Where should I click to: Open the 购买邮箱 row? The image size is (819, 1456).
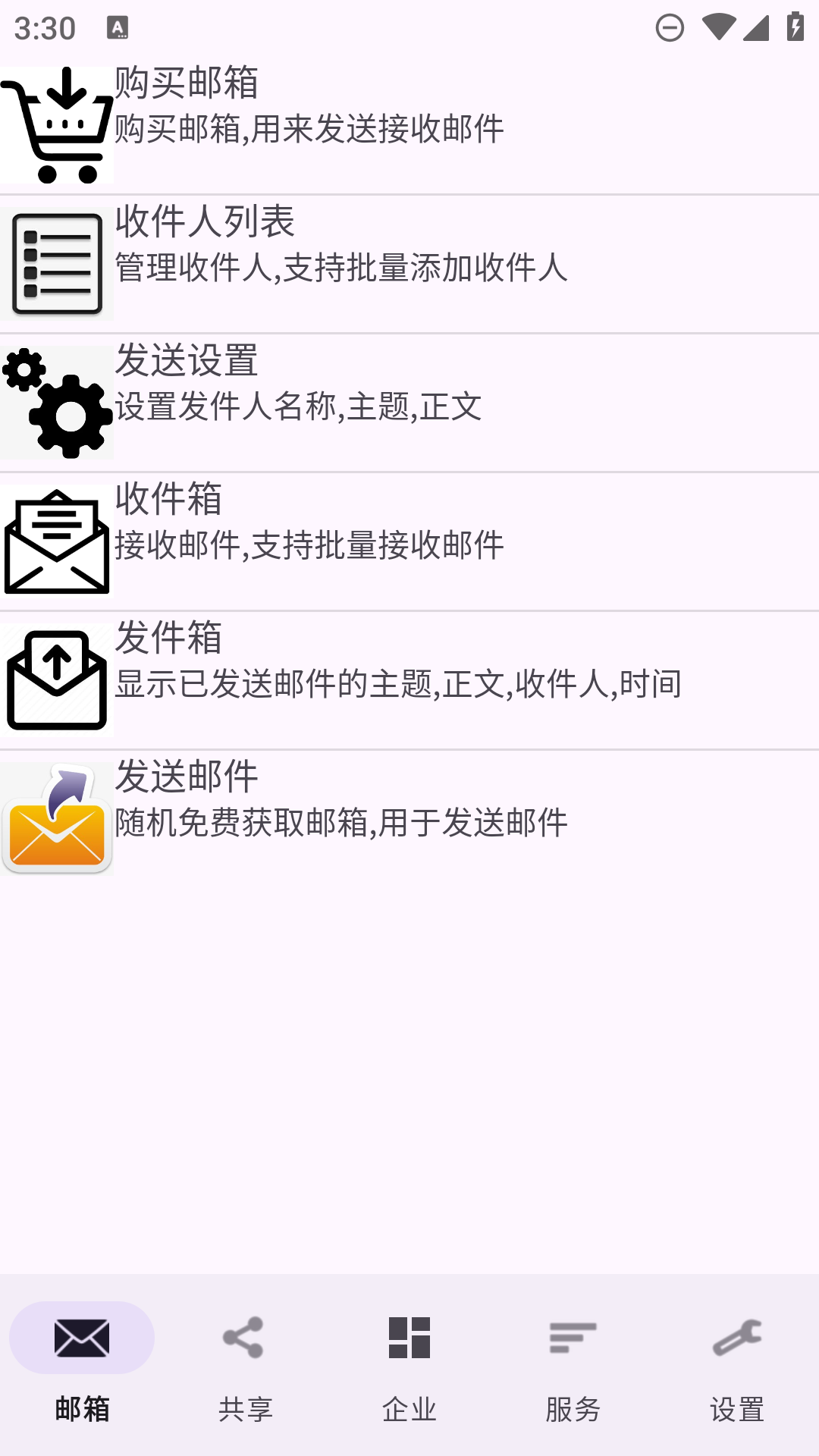(x=409, y=125)
